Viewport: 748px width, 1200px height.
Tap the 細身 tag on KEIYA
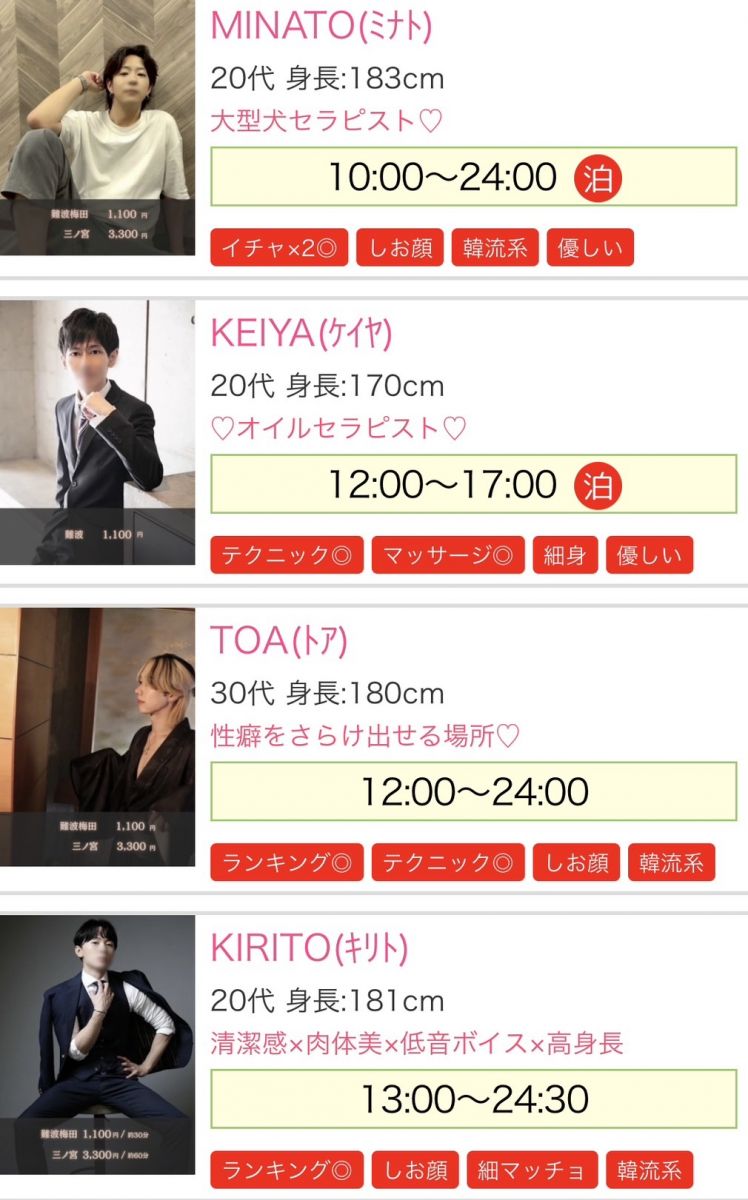564,555
